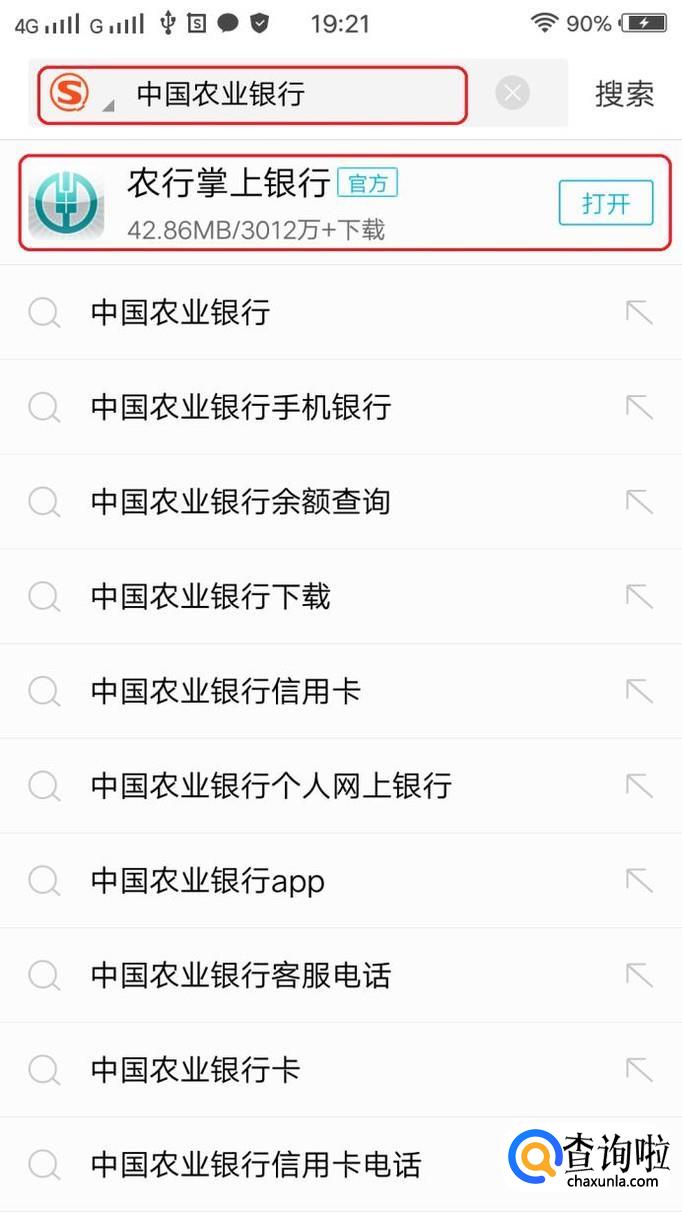Tap the 搜索 button
This screenshot has height=1212, width=682.
pyautogui.click(x=624, y=94)
